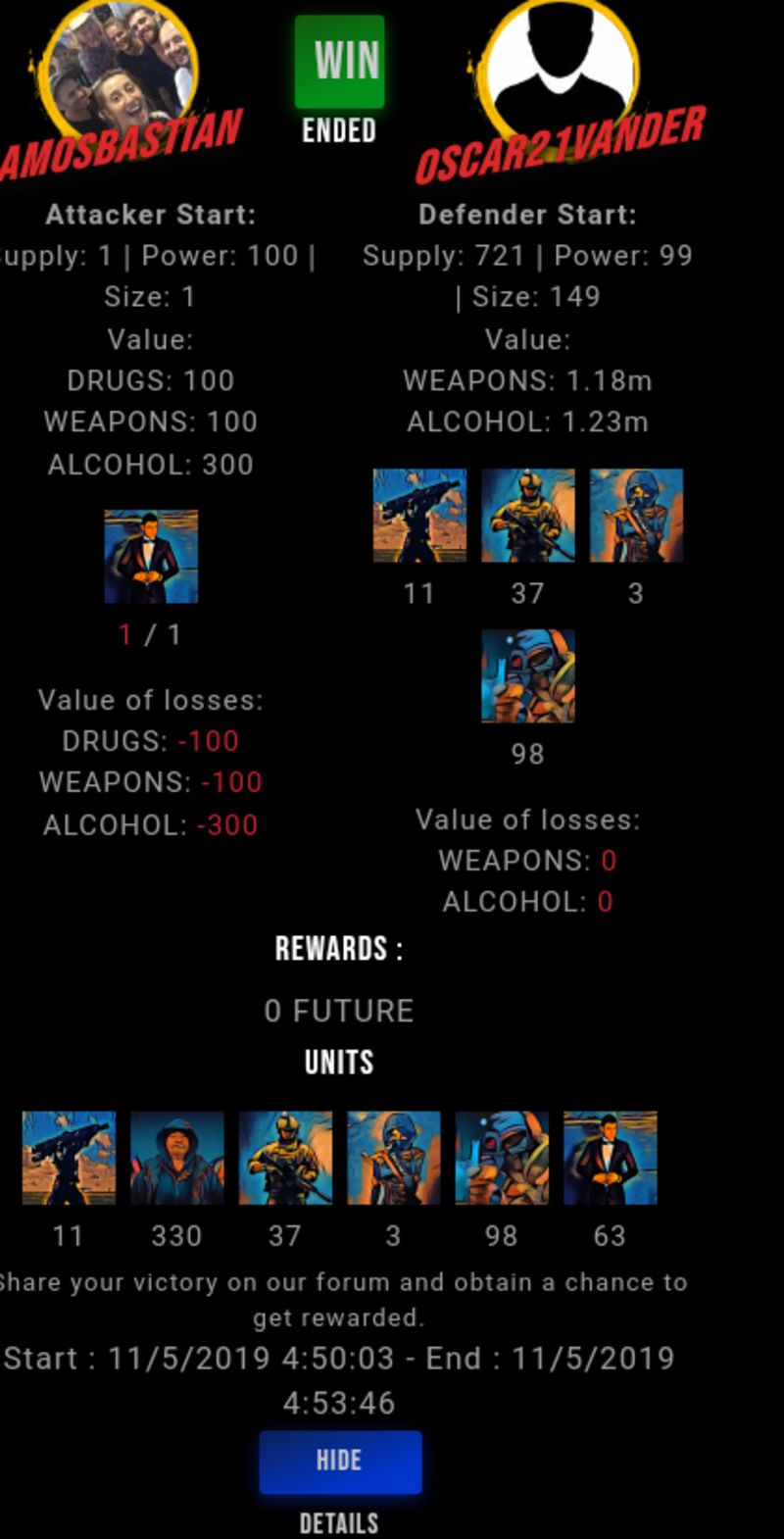This screenshot has height=1539, width=784.
Task: Tap the HIDE button
Action: coord(340,1462)
